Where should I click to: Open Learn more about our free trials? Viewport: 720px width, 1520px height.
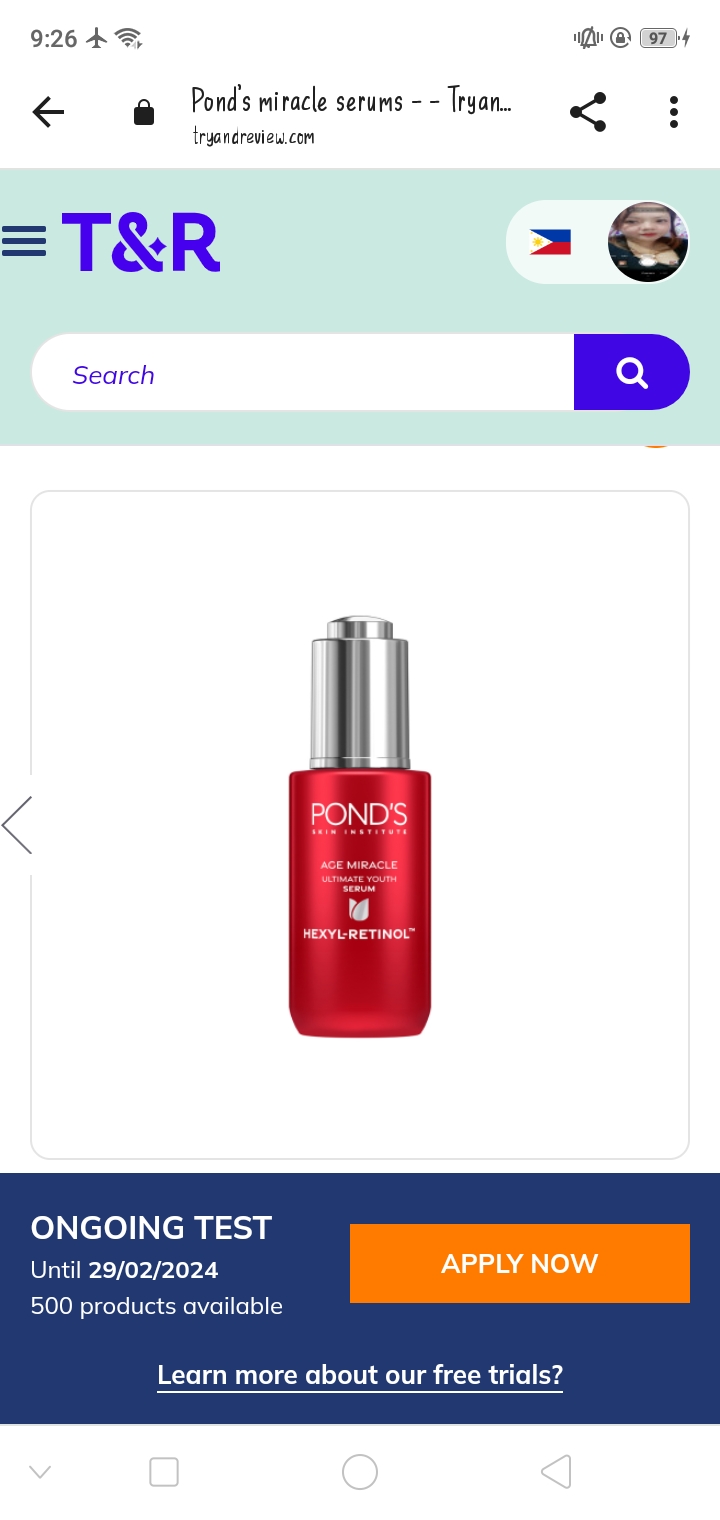360,1375
